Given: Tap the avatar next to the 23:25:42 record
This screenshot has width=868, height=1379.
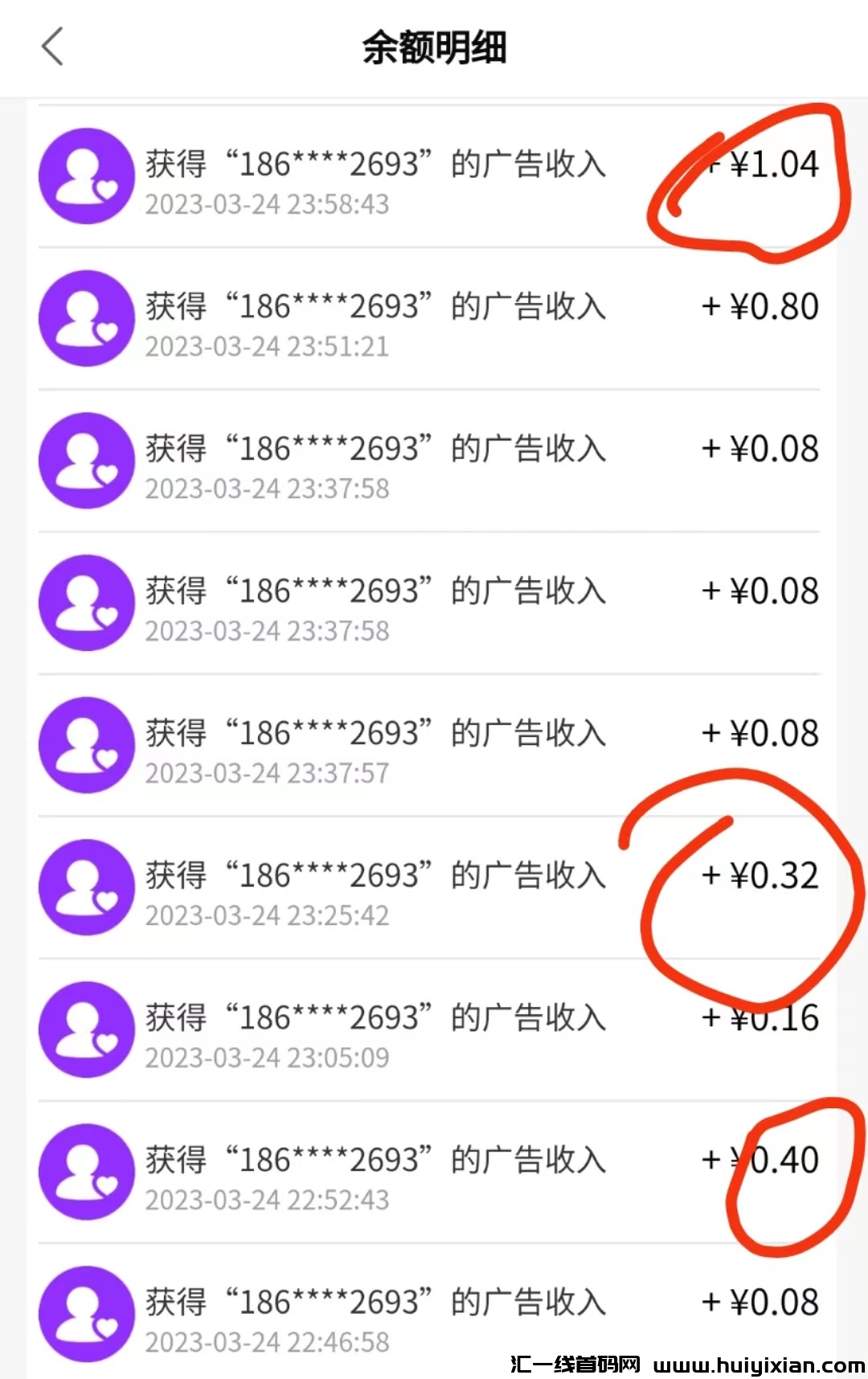Looking at the screenshot, I should [86, 888].
